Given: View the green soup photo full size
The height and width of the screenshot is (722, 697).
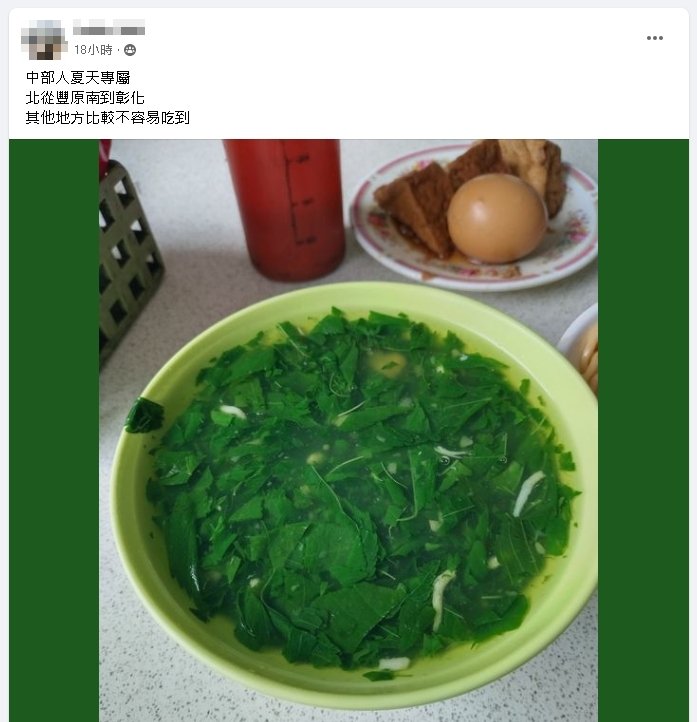Looking at the screenshot, I should click(348, 430).
